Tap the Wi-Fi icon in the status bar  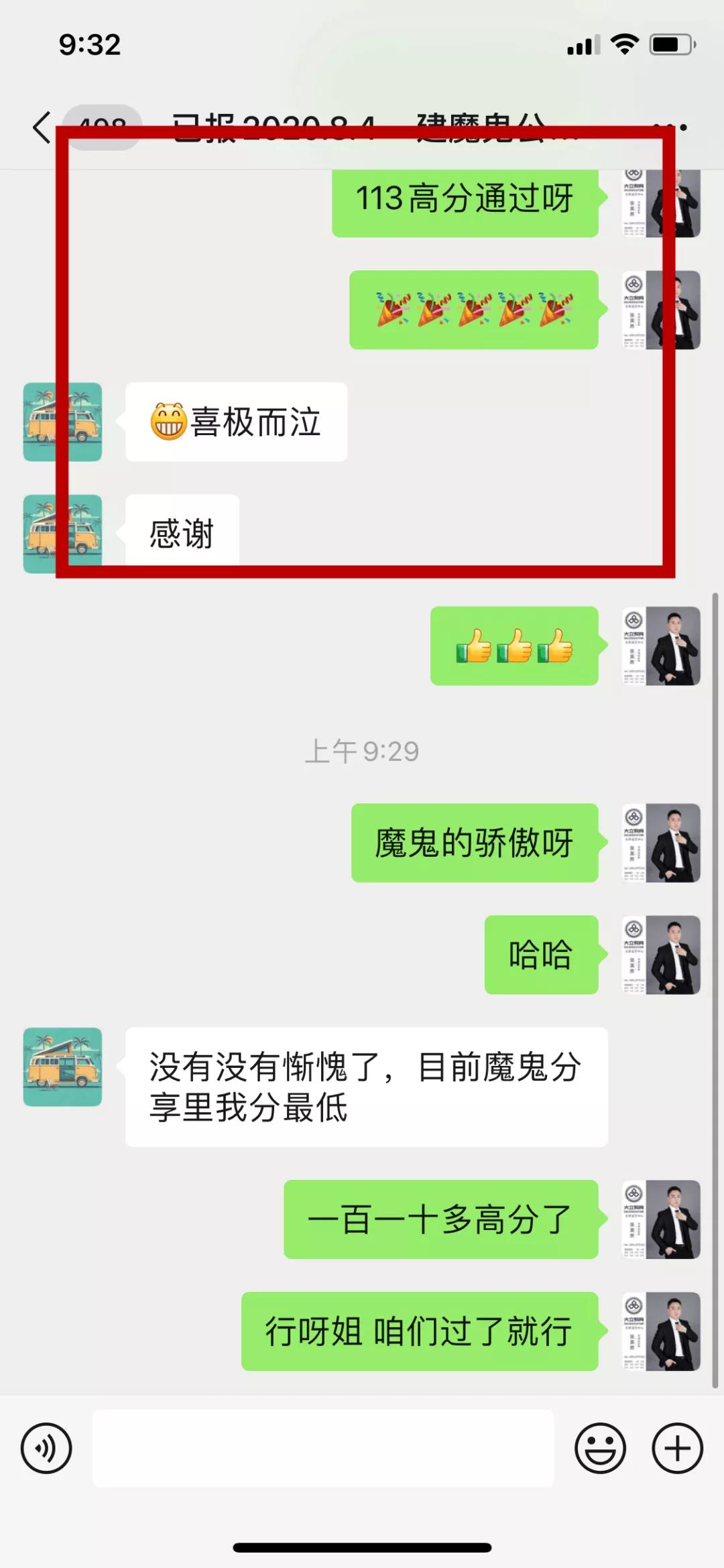(625, 44)
